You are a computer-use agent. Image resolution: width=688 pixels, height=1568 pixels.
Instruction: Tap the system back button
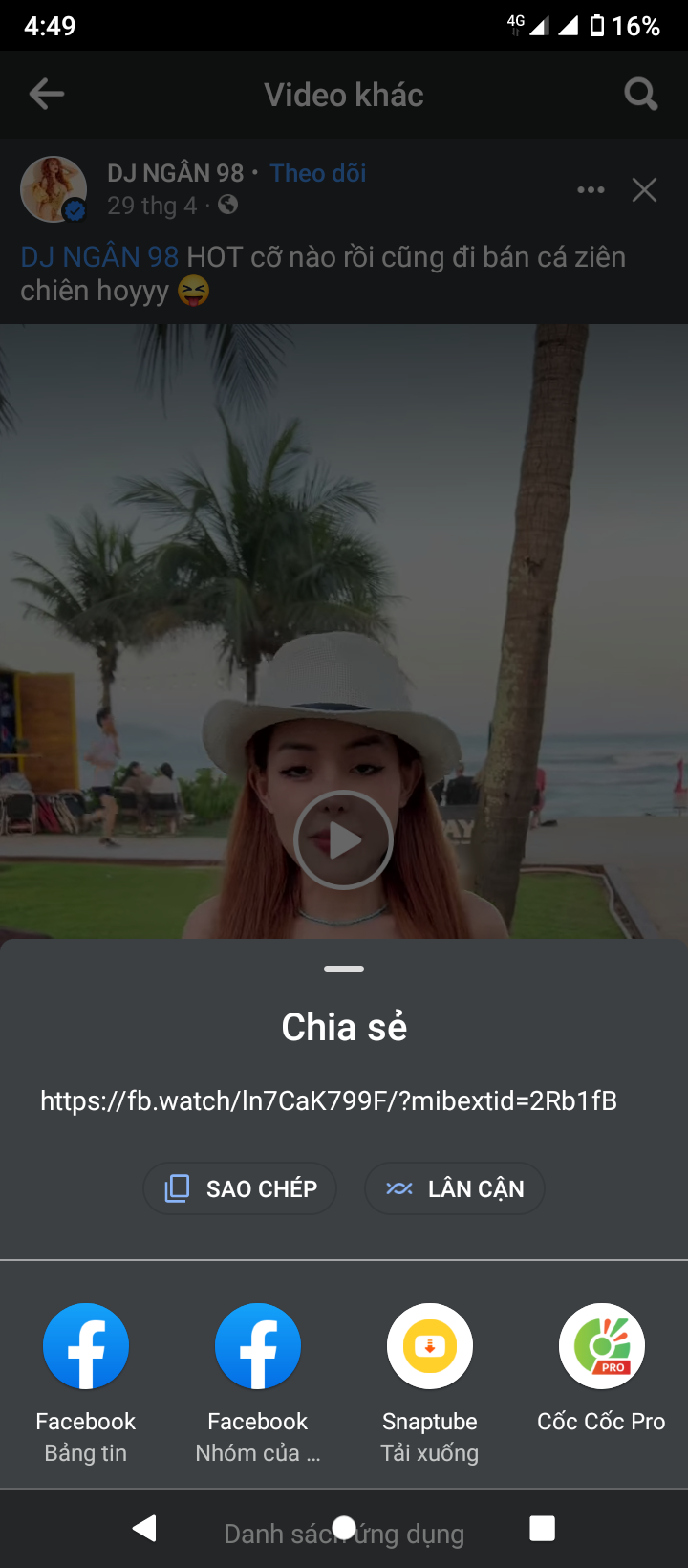pyautogui.click(x=144, y=1528)
